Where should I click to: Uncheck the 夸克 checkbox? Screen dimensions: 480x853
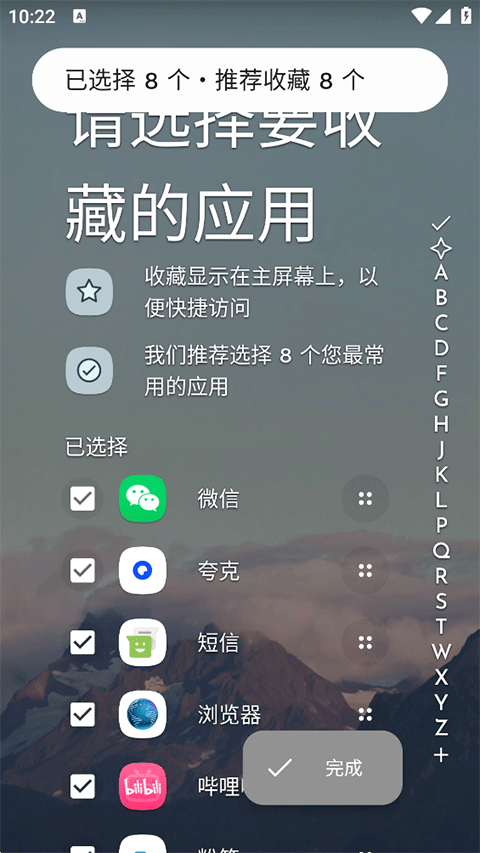pos(83,570)
